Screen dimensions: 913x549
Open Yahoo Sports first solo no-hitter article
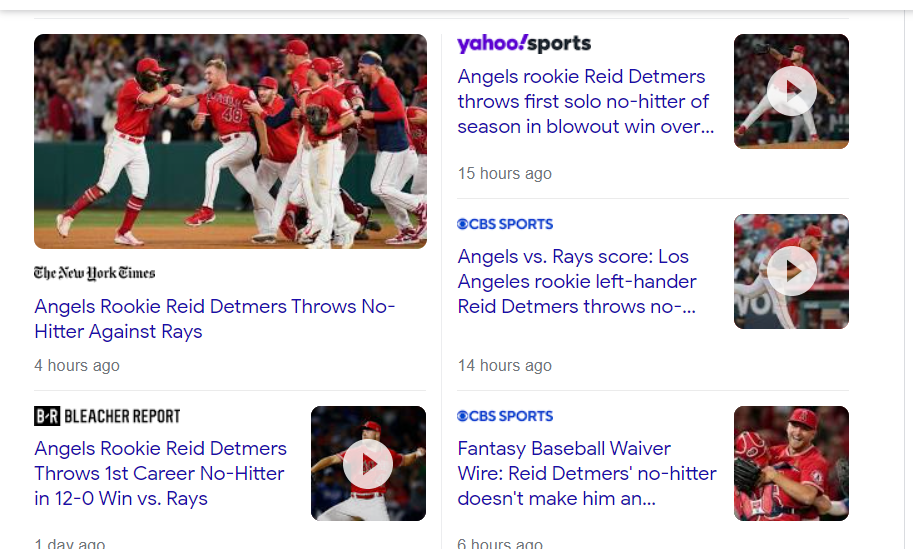coord(585,102)
